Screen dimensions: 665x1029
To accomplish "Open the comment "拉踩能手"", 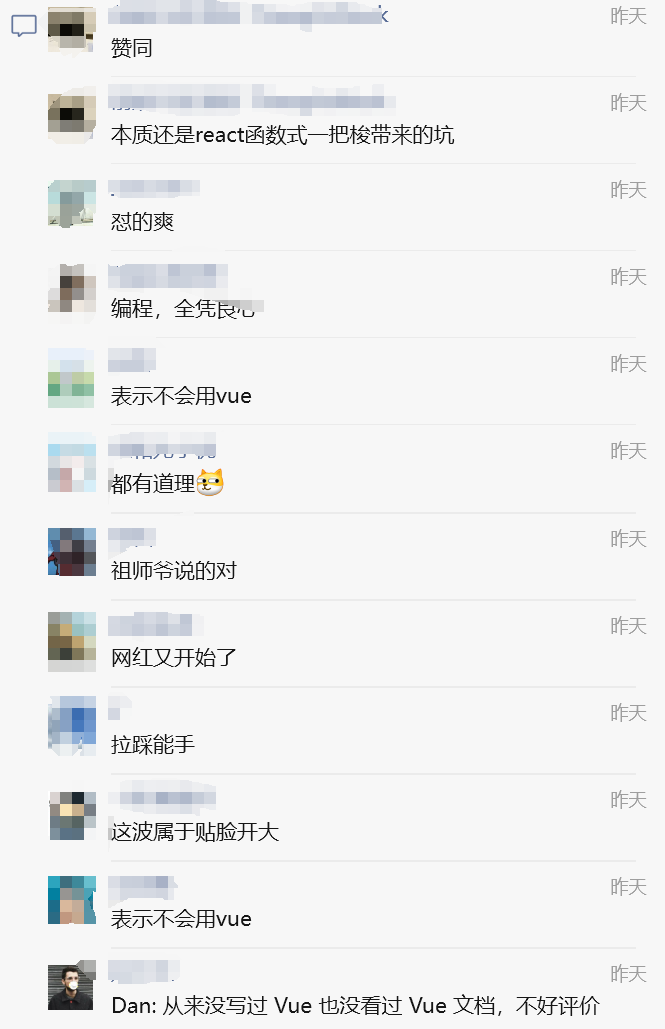I will (152, 745).
